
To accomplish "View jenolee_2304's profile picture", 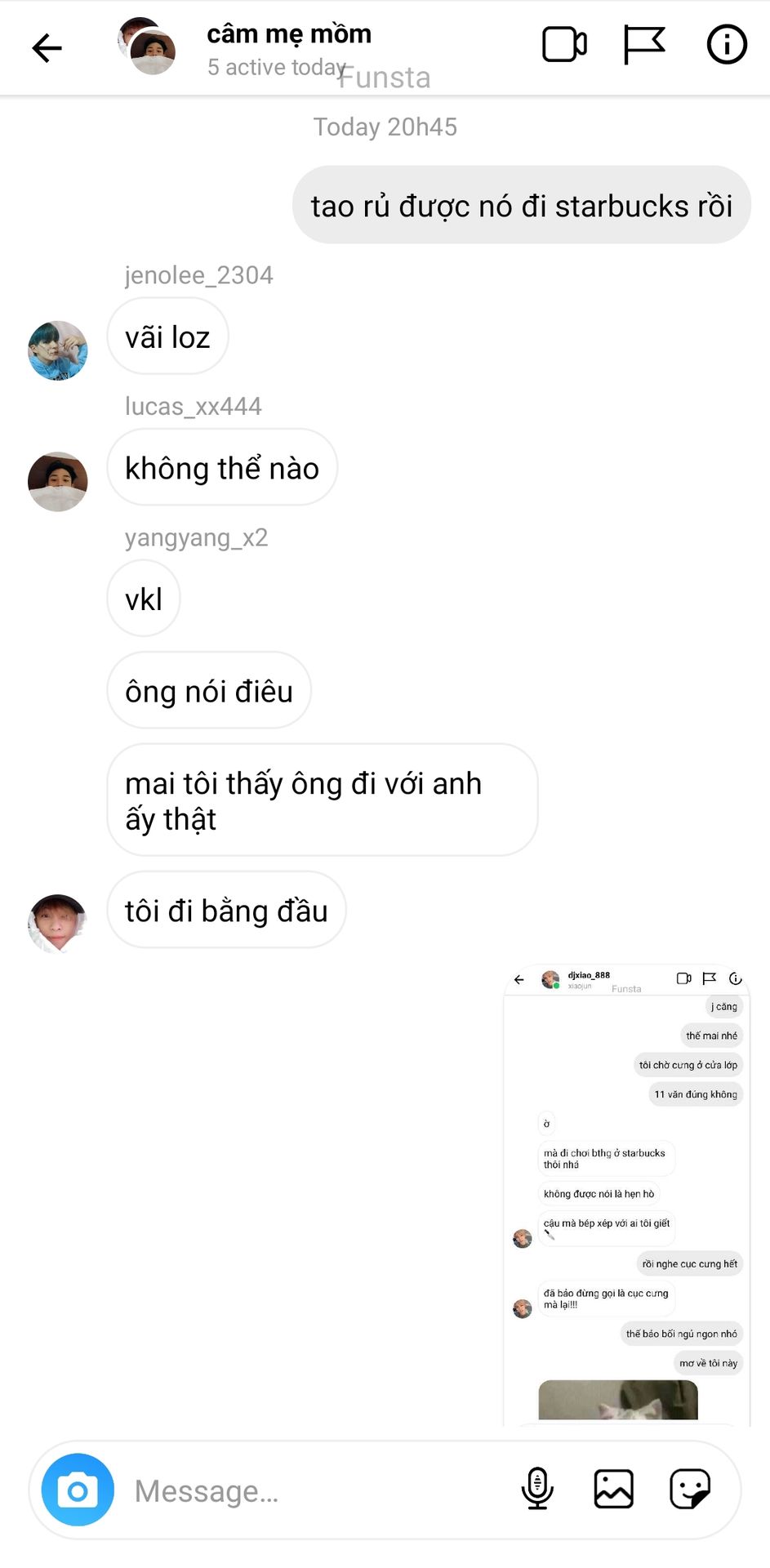I will [x=58, y=350].
